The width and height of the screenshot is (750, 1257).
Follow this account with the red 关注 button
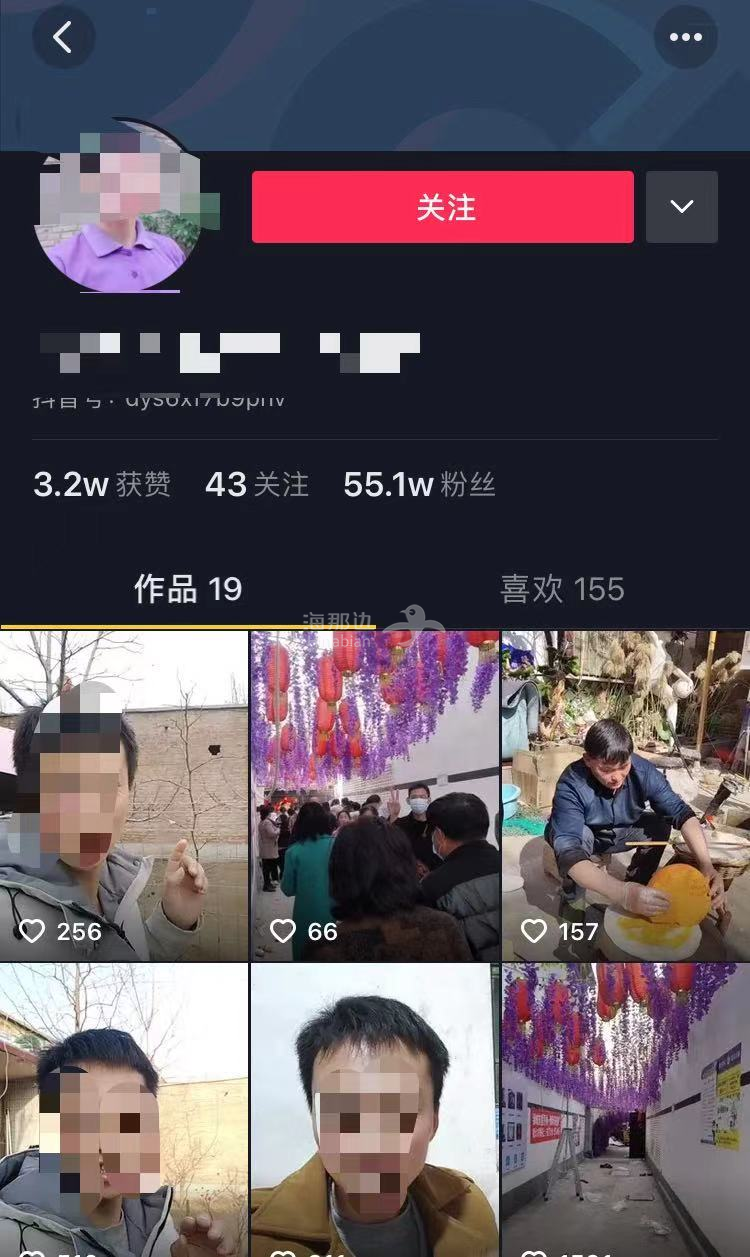(442, 207)
